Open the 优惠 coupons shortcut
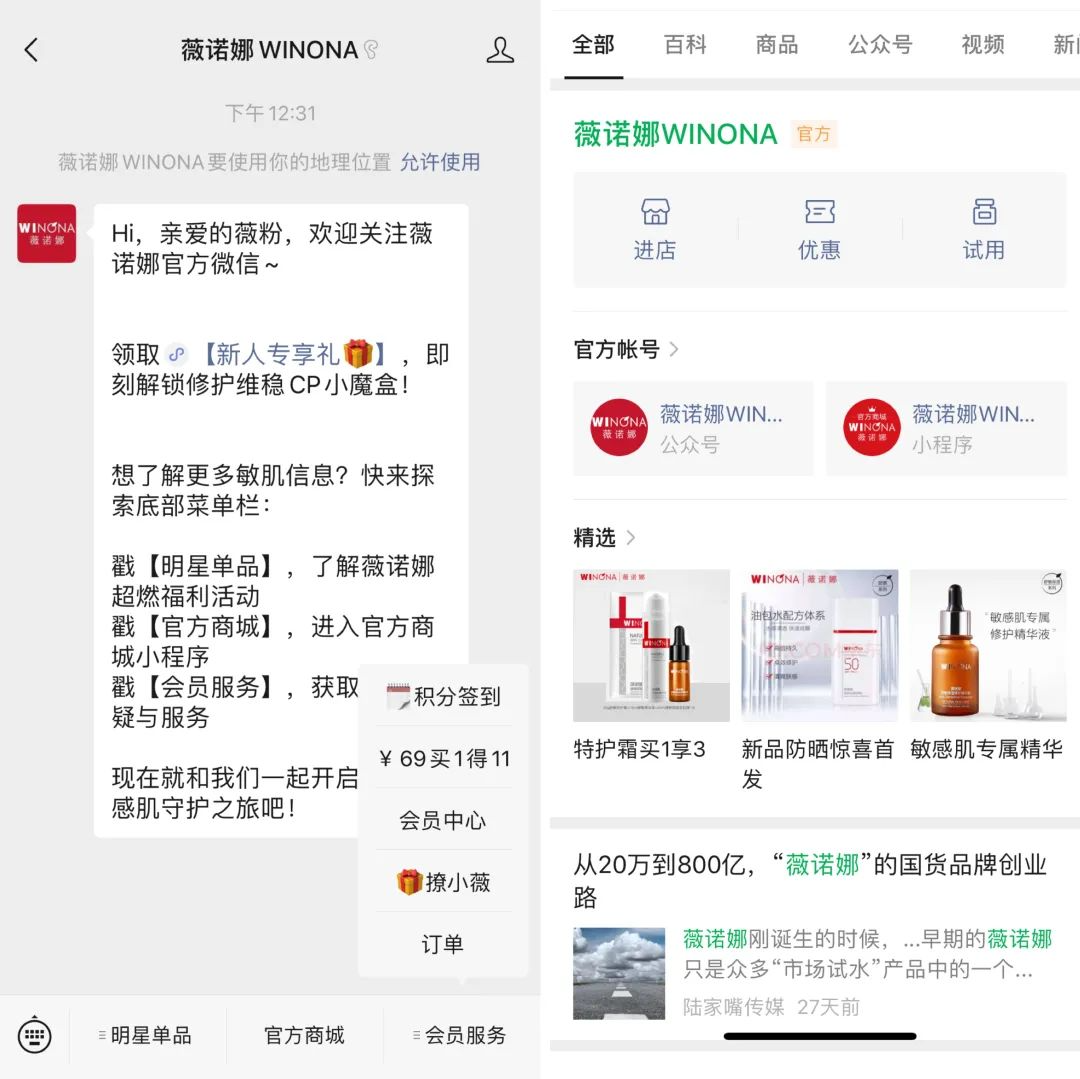Image resolution: width=1080 pixels, height=1079 pixels. pos(819,230)
